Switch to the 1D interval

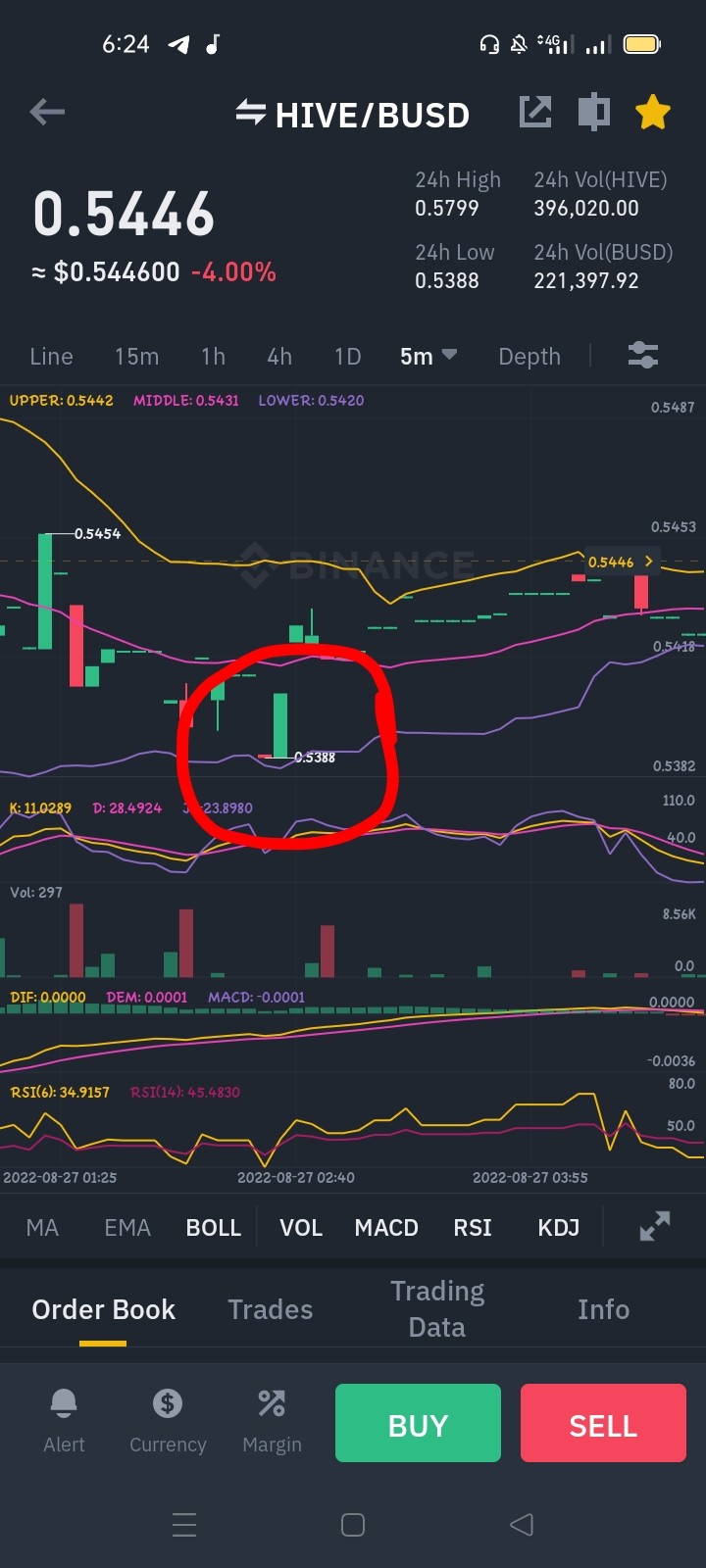347,357
